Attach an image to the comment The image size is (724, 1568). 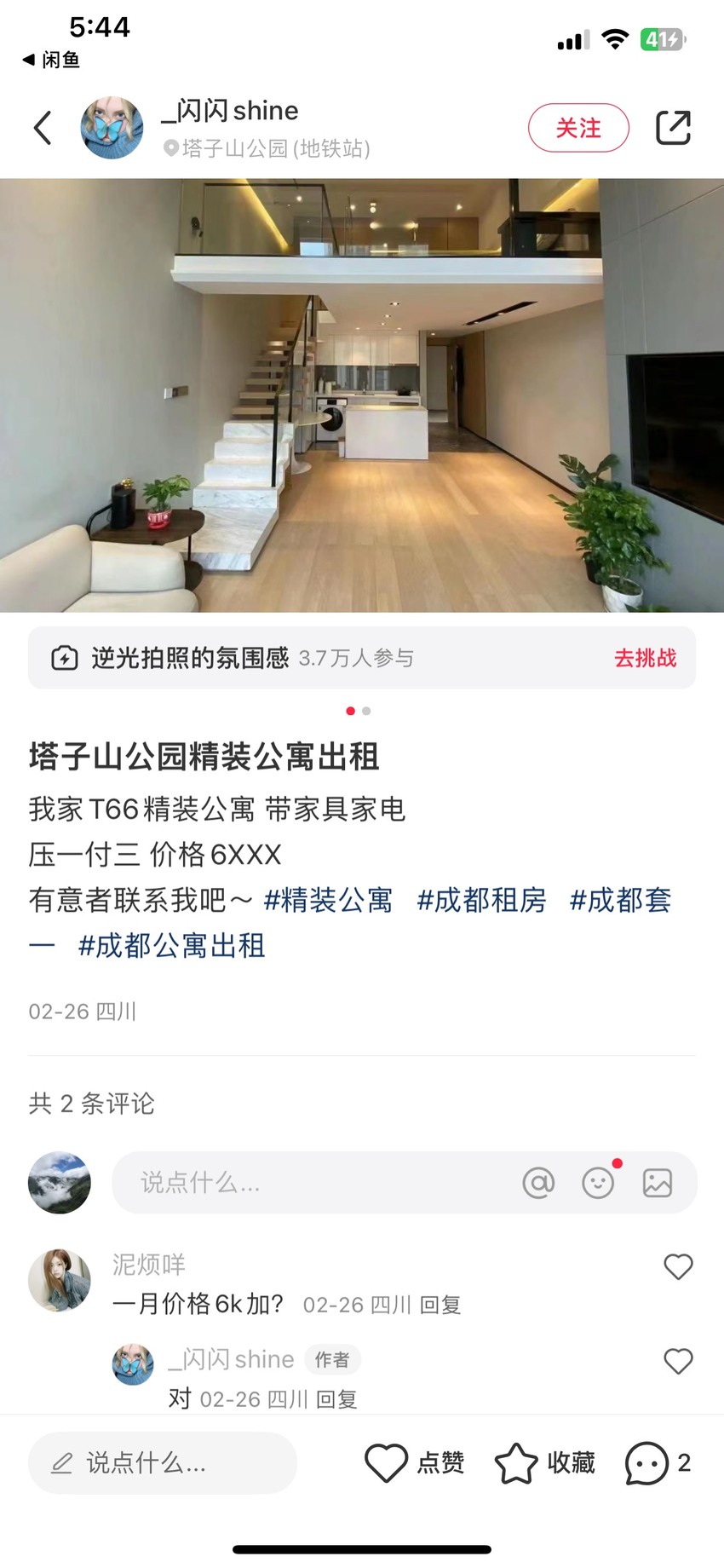point(658,1183)
